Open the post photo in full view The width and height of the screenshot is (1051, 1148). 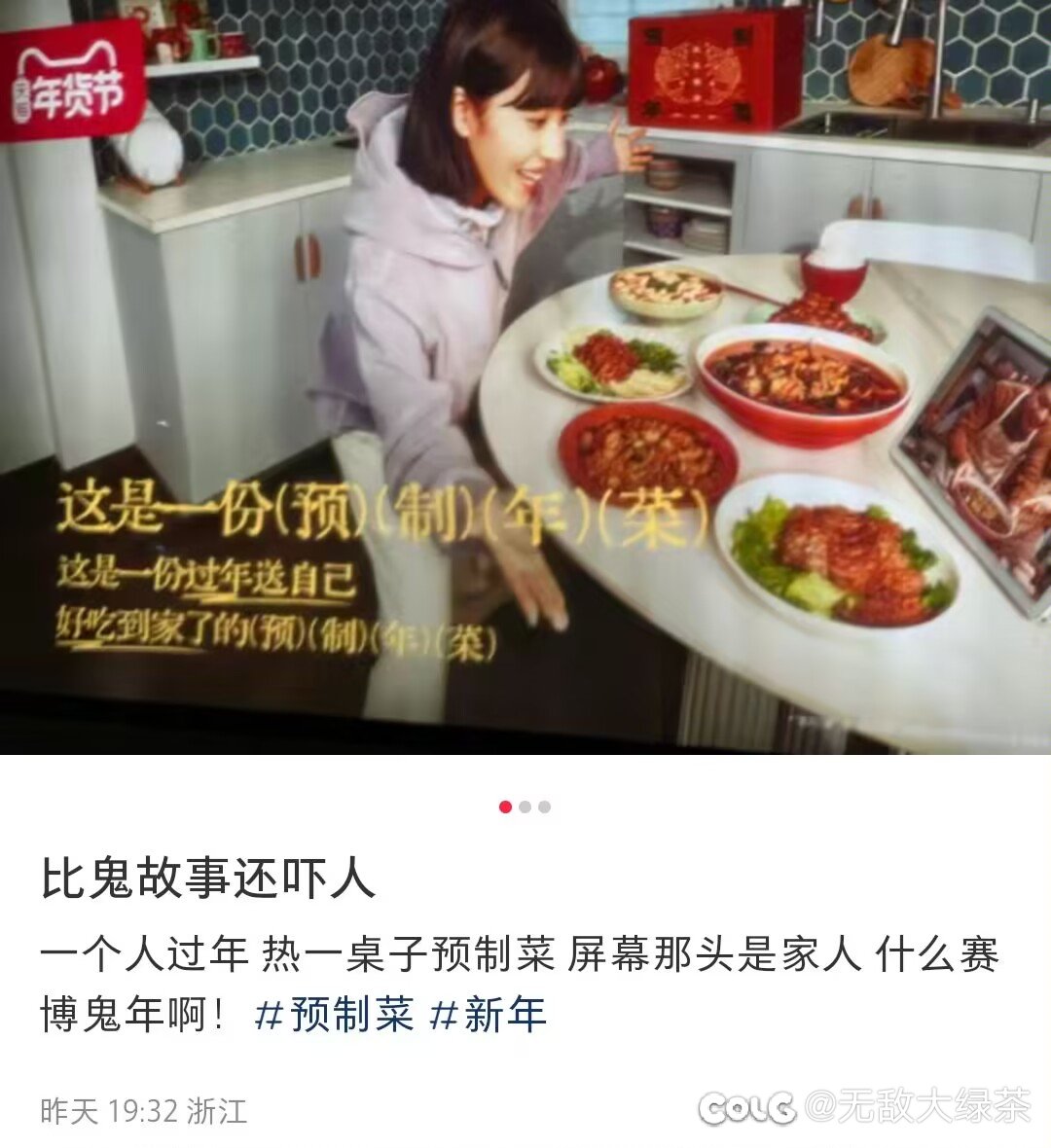click(525, 377)
